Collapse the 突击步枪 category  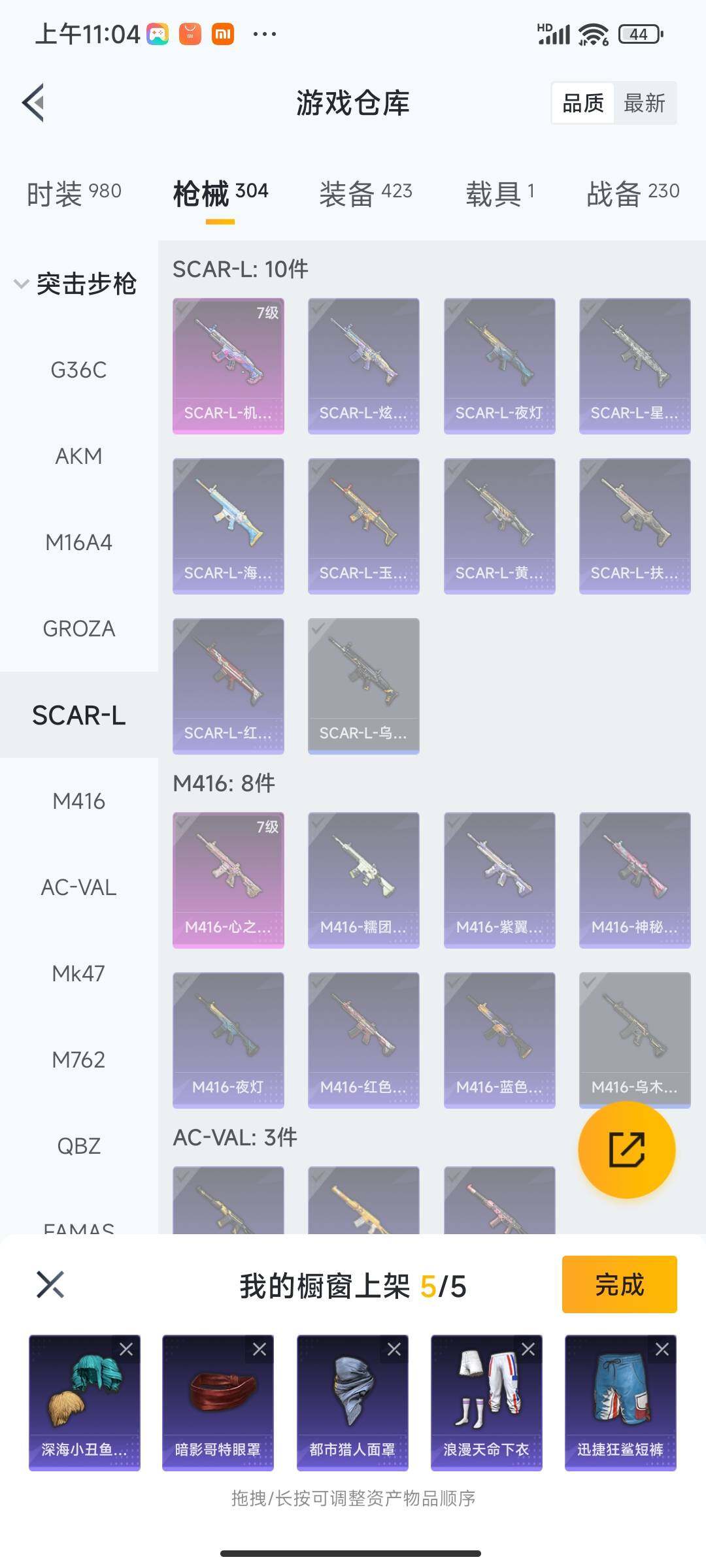(x=75, y=284)
